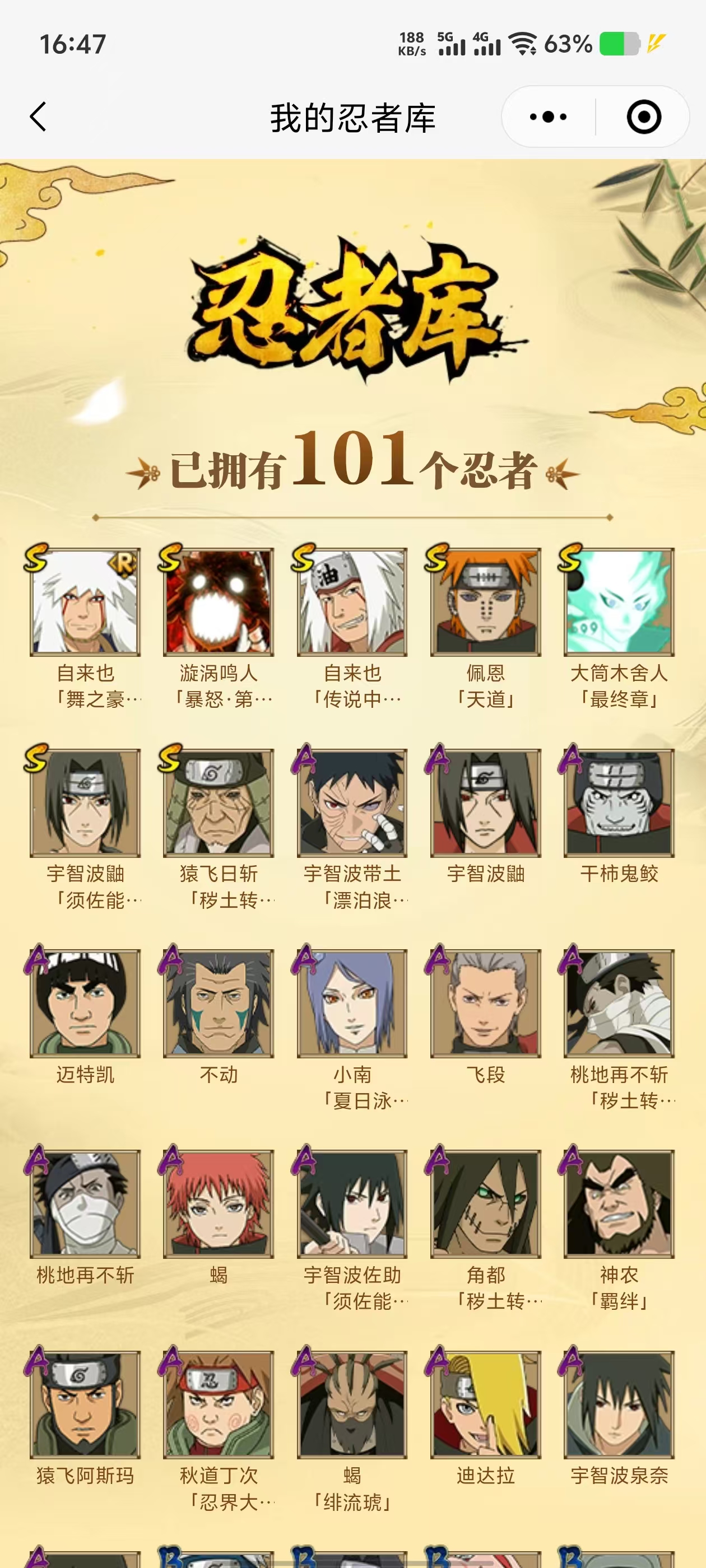Select the 小南 ninja tile
Image resolution: width=706 pixels, height=1568 pixels.
(x=352, y=1003)
